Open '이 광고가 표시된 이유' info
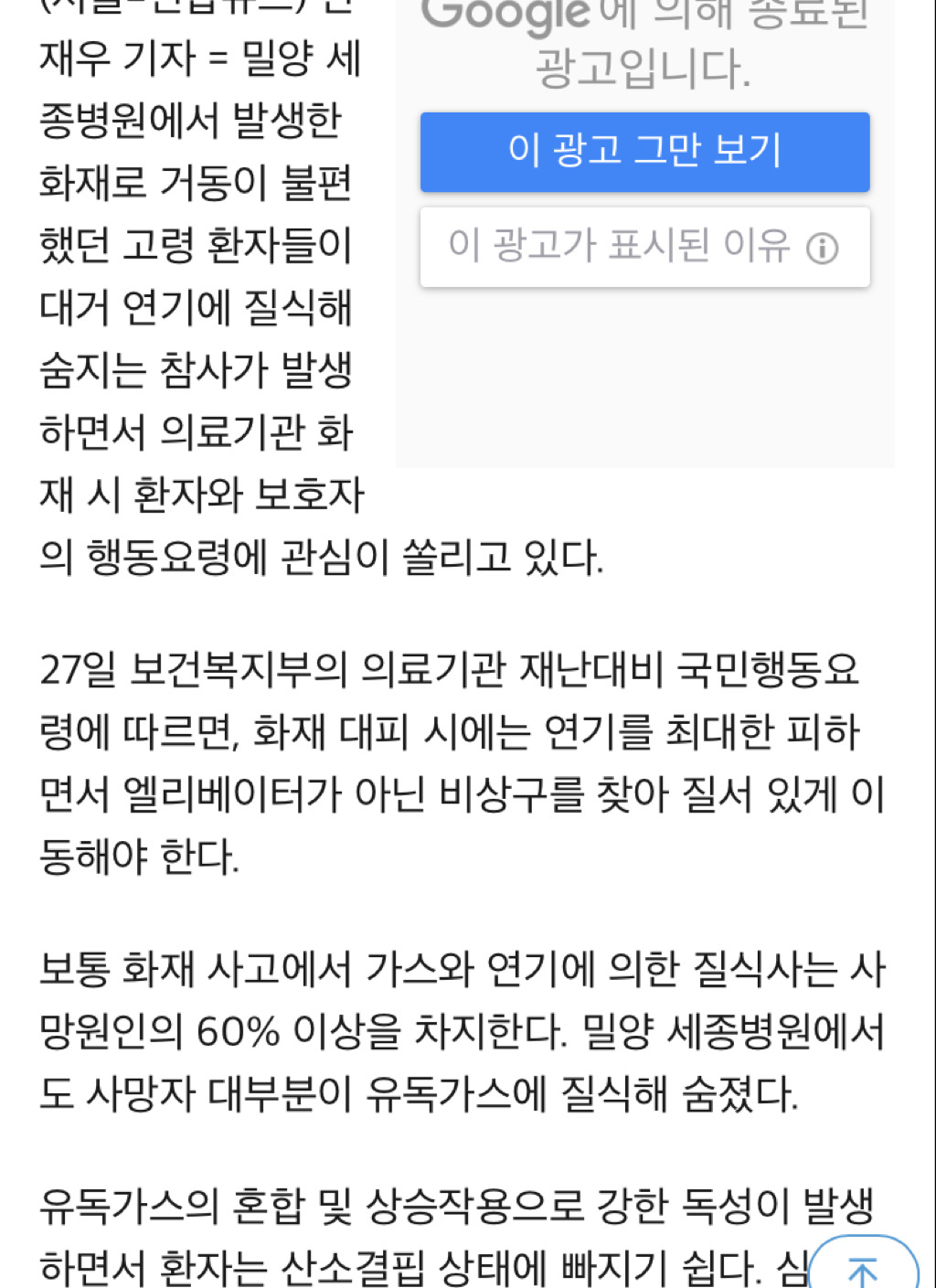 click(644, 247)
